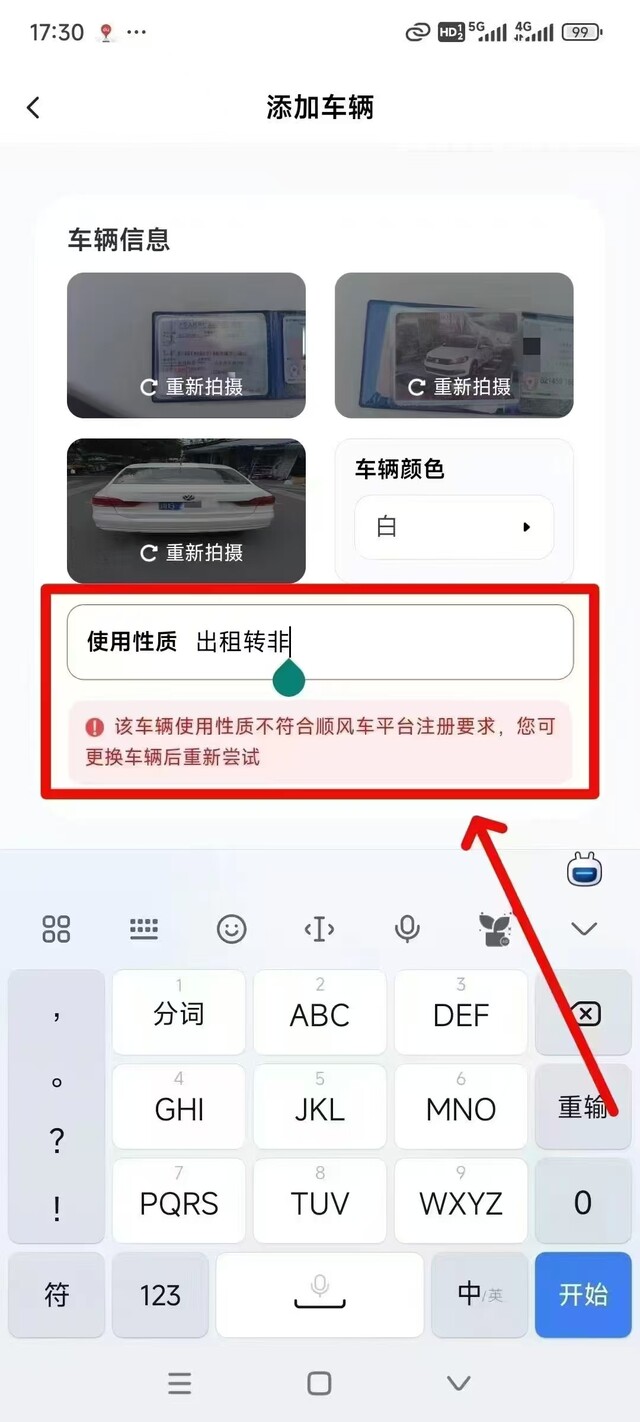The height and width of the screenshot is (1422, 640).
Task: Tap the cursor-move icon in keyboard toolbar
Action: (319, 929)
